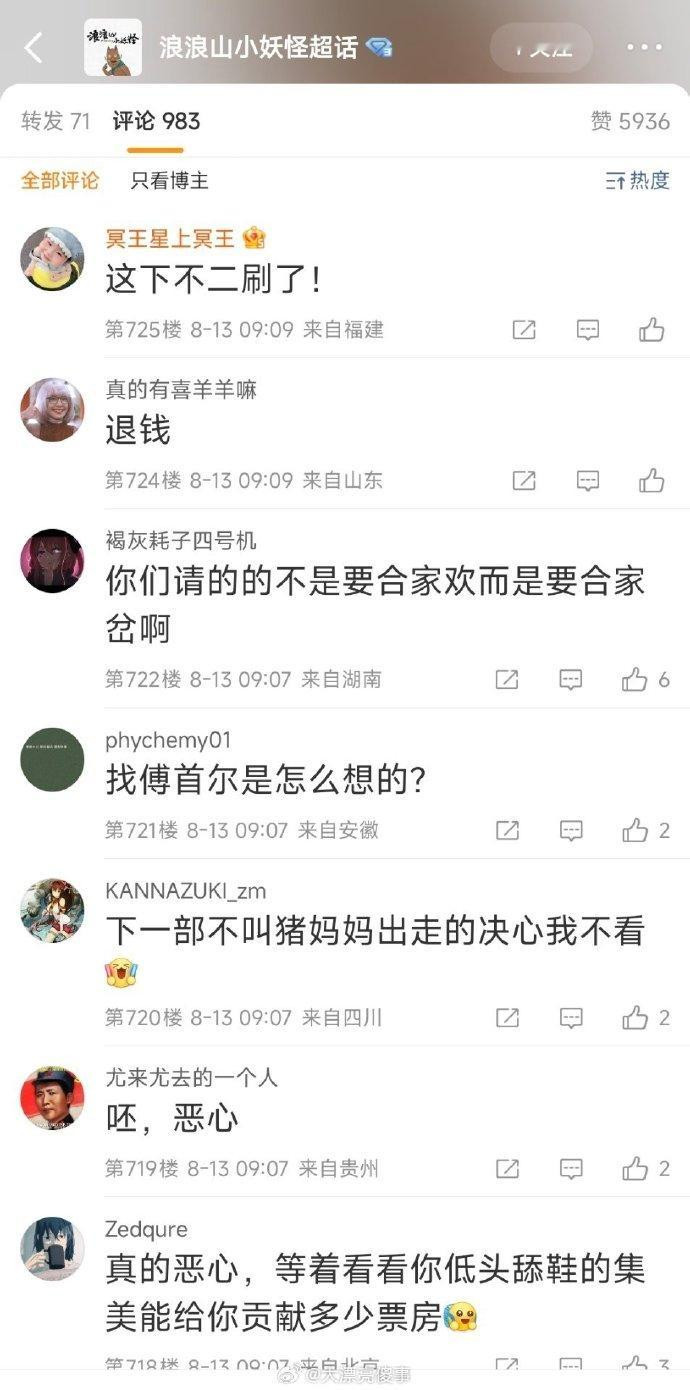Like phychemy01's comment about 傅首尔
Viewport: 690px width, 1390px height.
point(646,830)
